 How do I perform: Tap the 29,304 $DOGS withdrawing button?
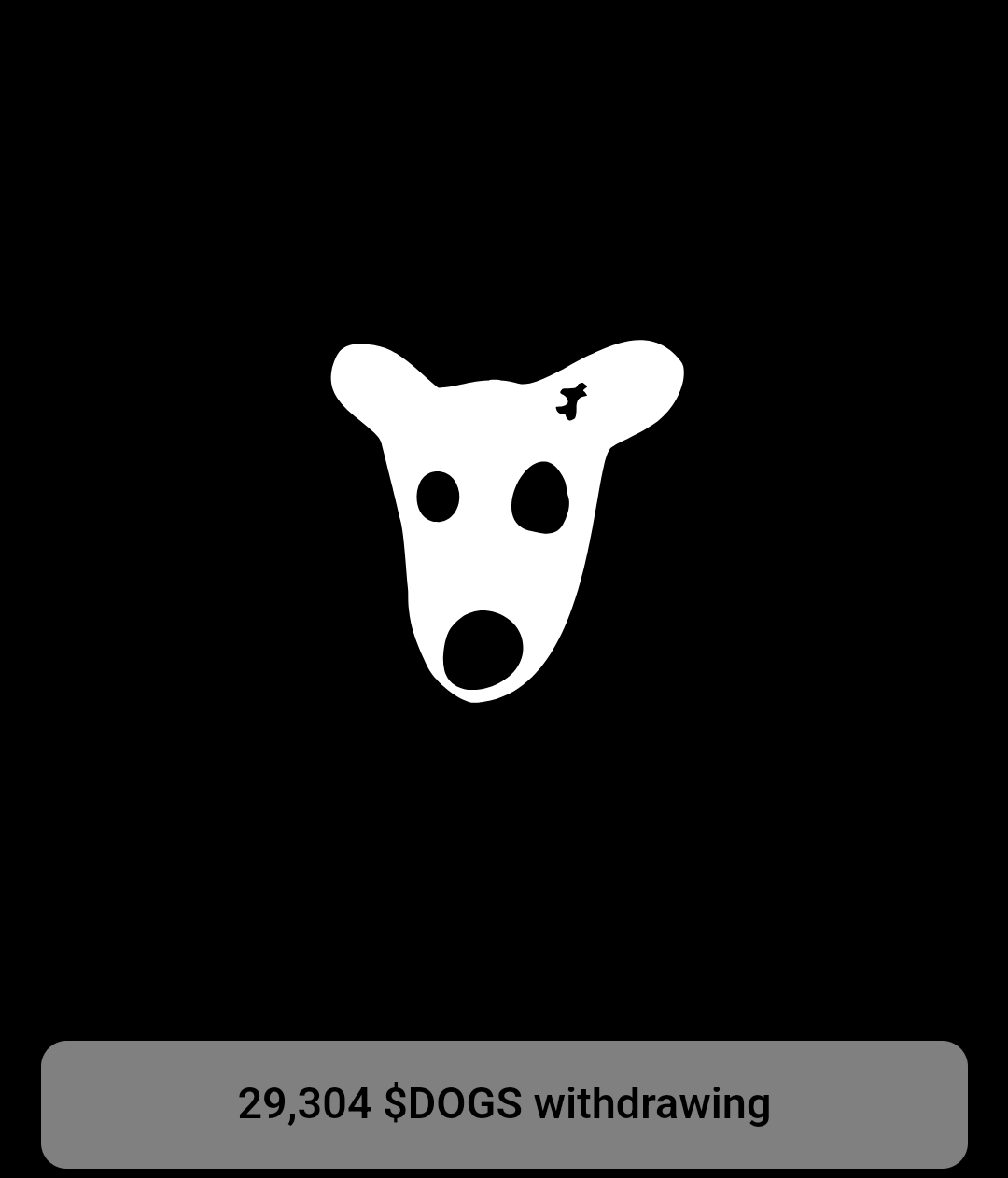(x=504, y=1104)
